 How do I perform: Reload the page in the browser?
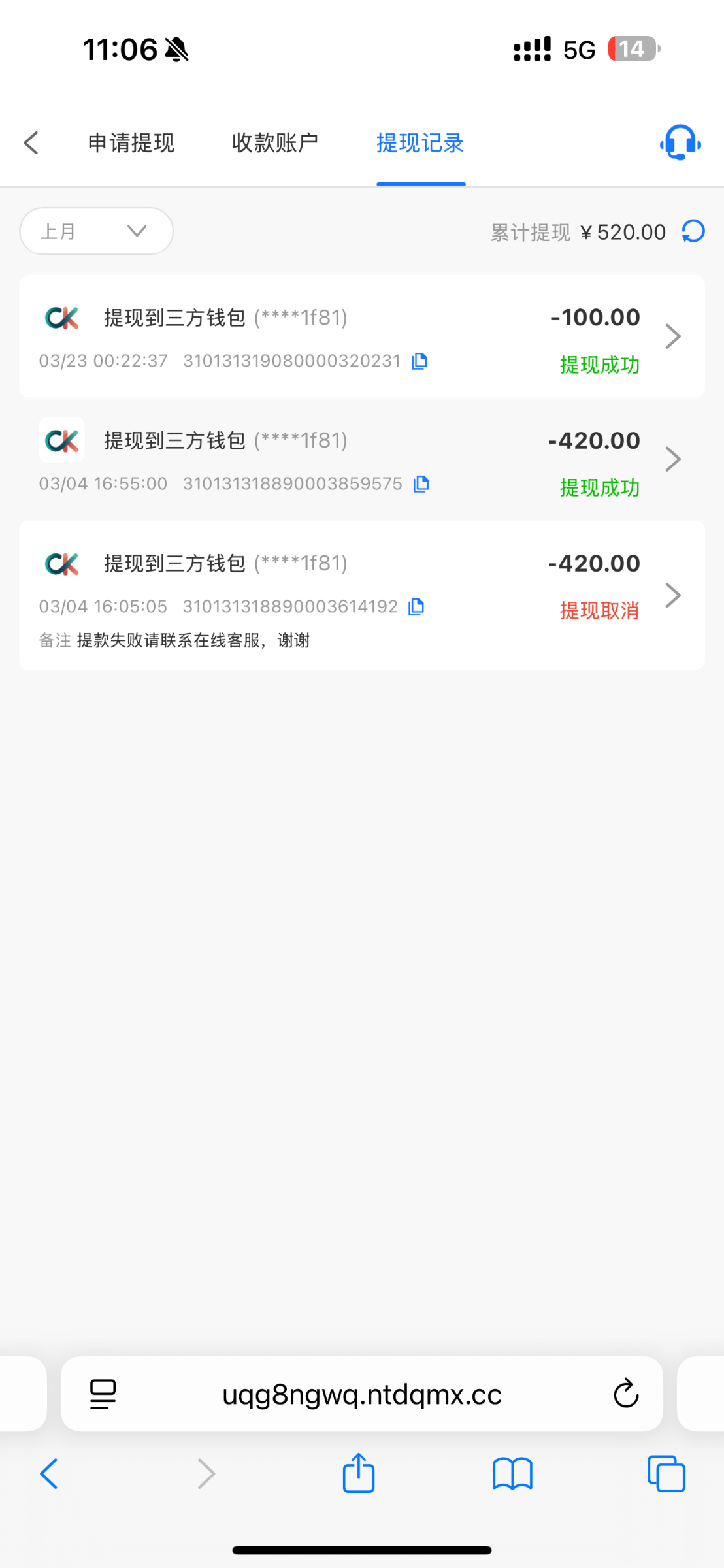point(625,1394)
